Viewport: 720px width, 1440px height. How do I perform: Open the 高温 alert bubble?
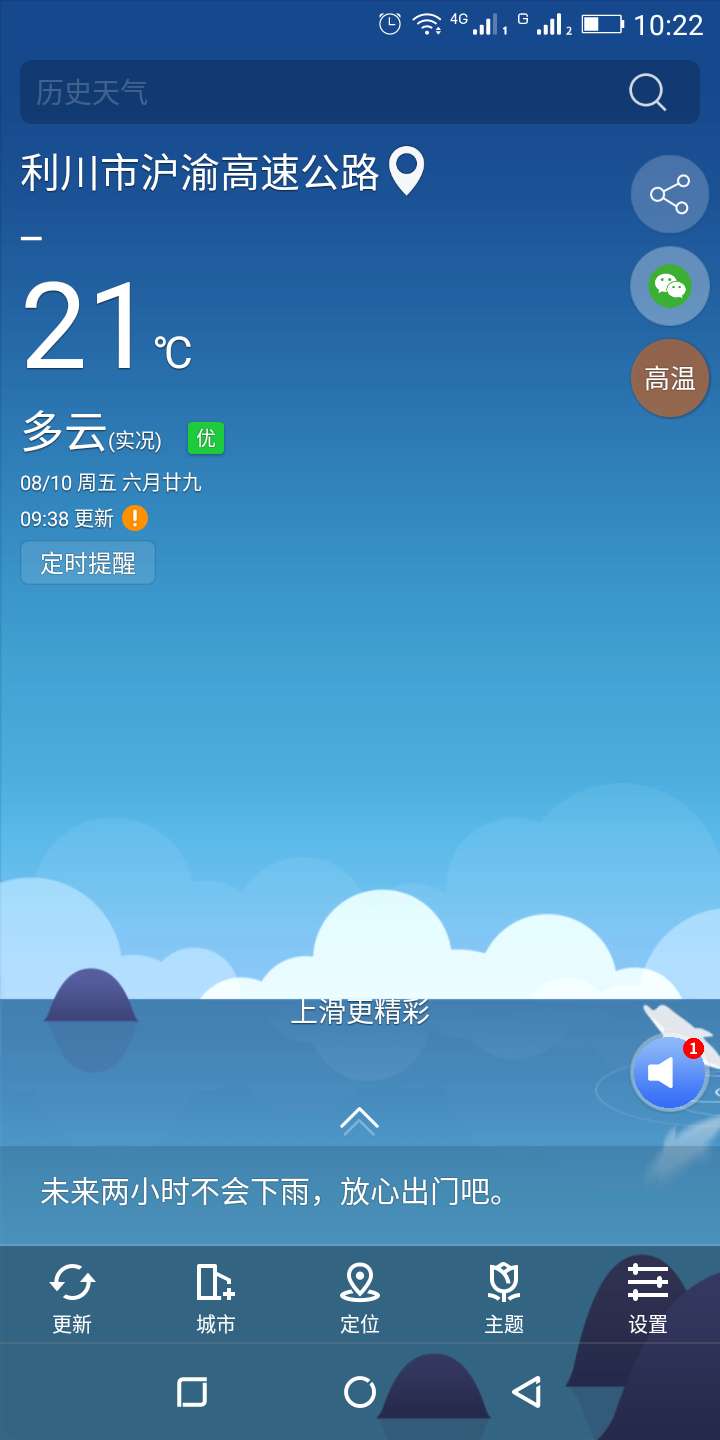pos(669,378)
